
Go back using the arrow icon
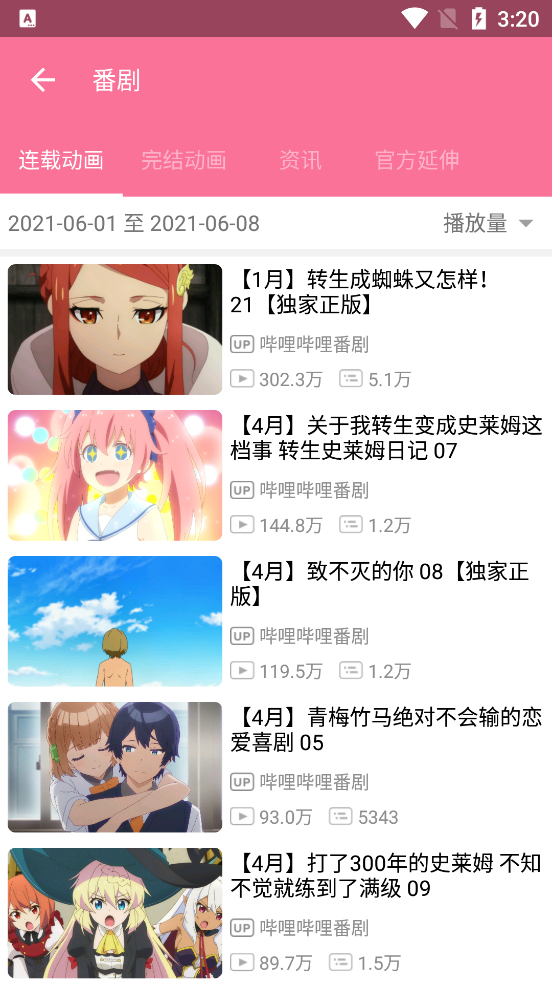point(43,80)
